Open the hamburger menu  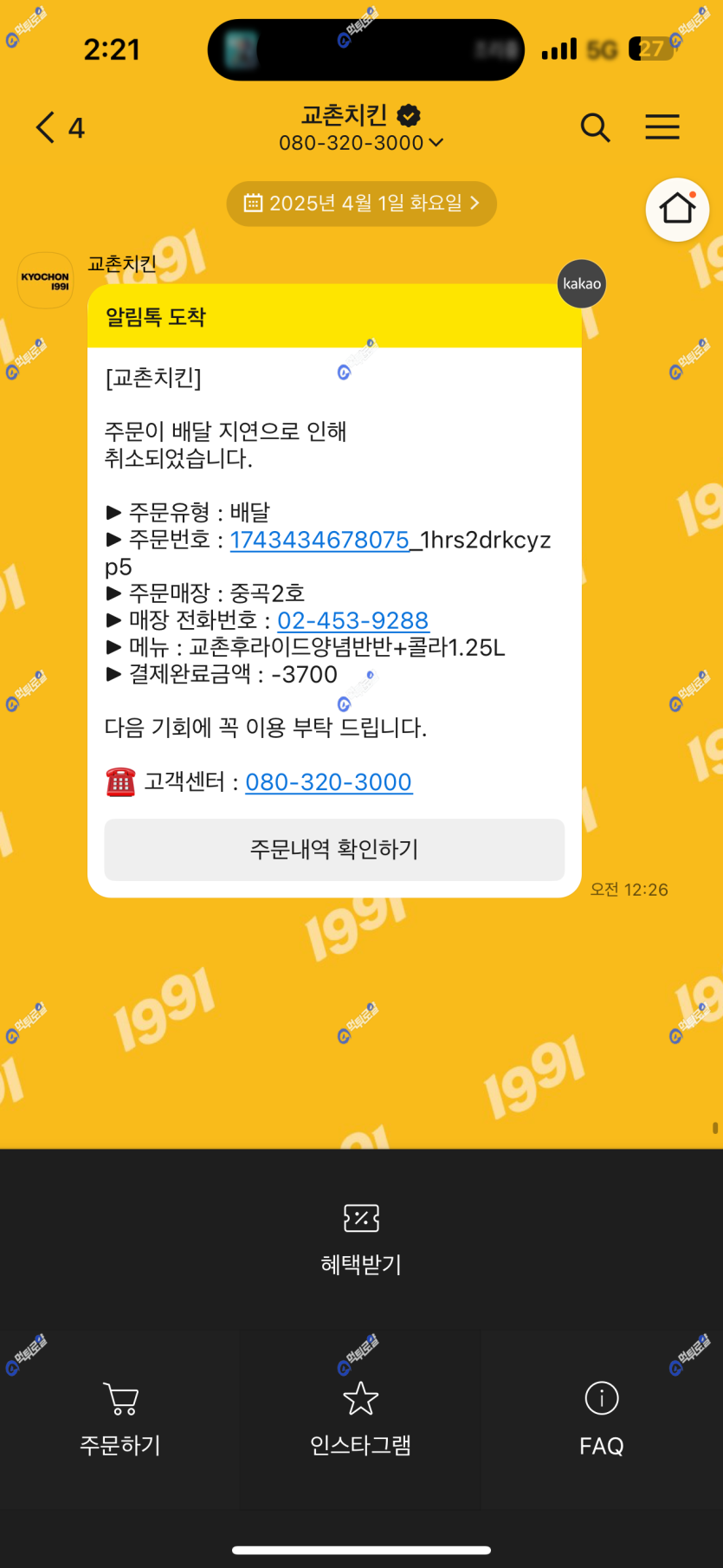(x=662, y=127)
